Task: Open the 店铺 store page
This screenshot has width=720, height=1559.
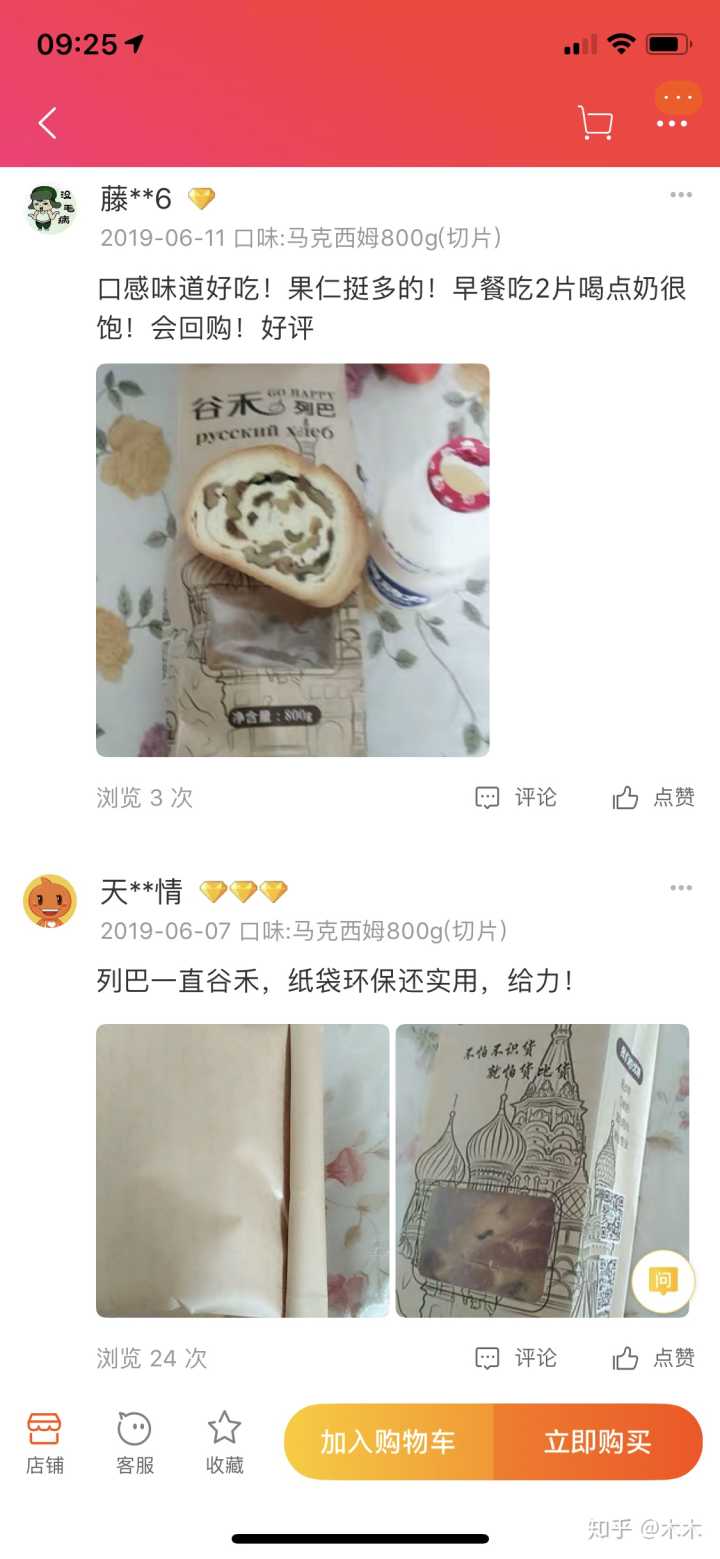Action: click(44, 1442)
